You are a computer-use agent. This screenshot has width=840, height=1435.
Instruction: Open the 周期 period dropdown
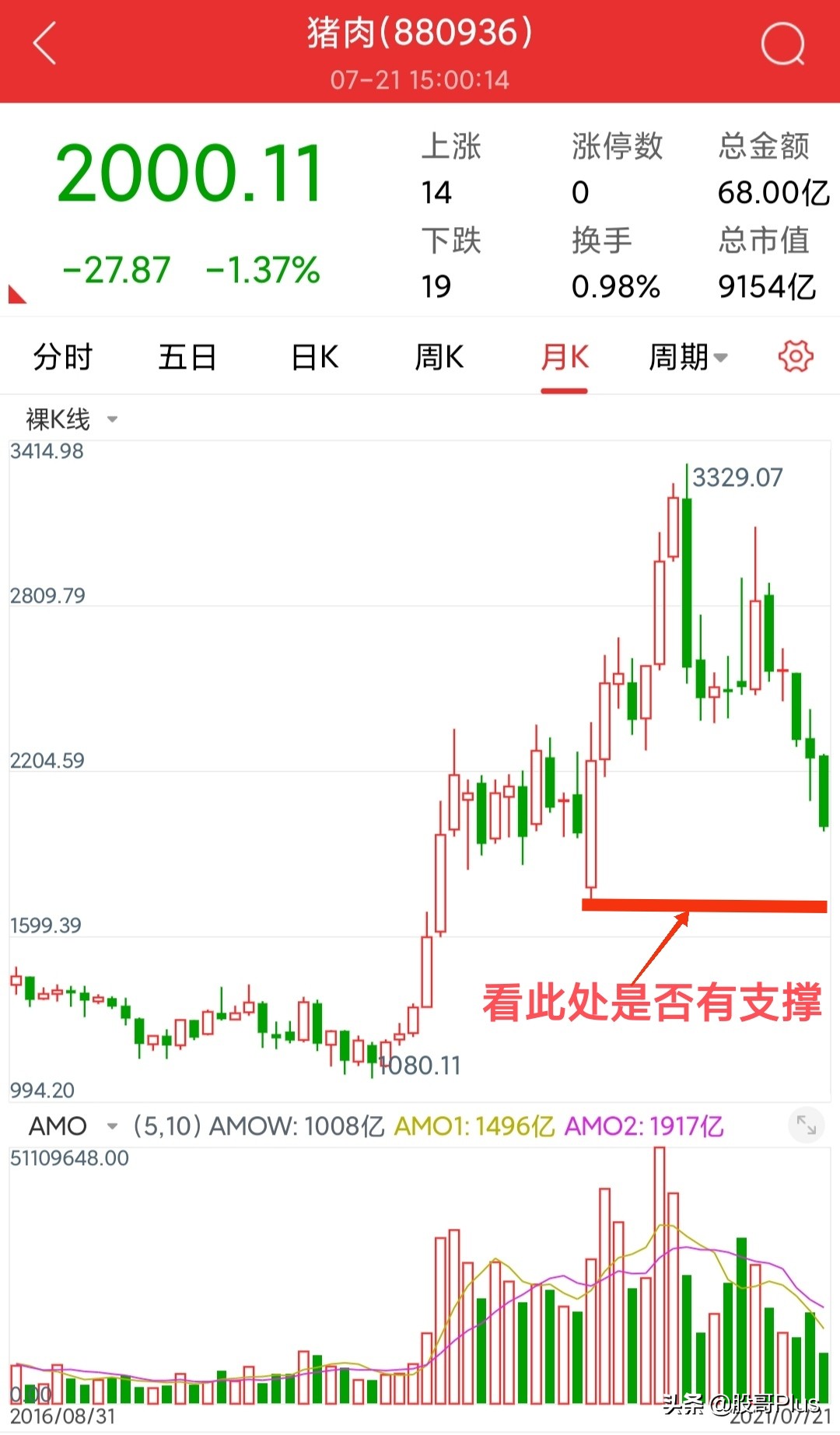point(688,357)
